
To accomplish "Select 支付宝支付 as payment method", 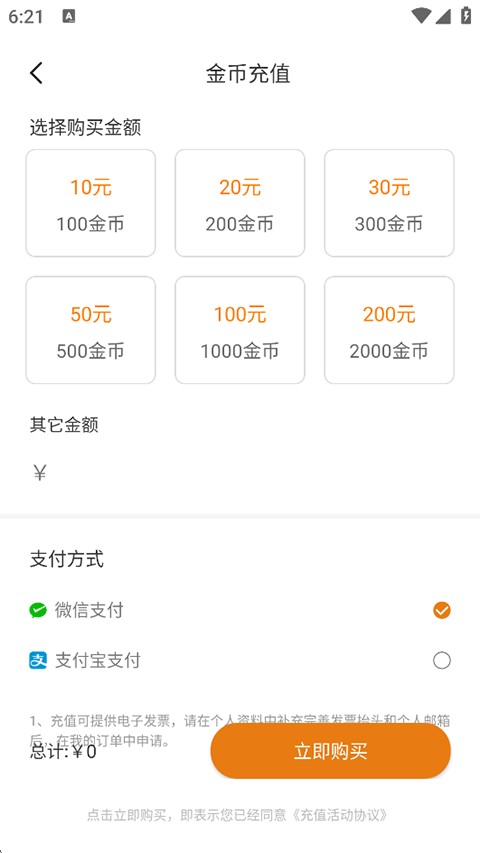I will point(240,660).
